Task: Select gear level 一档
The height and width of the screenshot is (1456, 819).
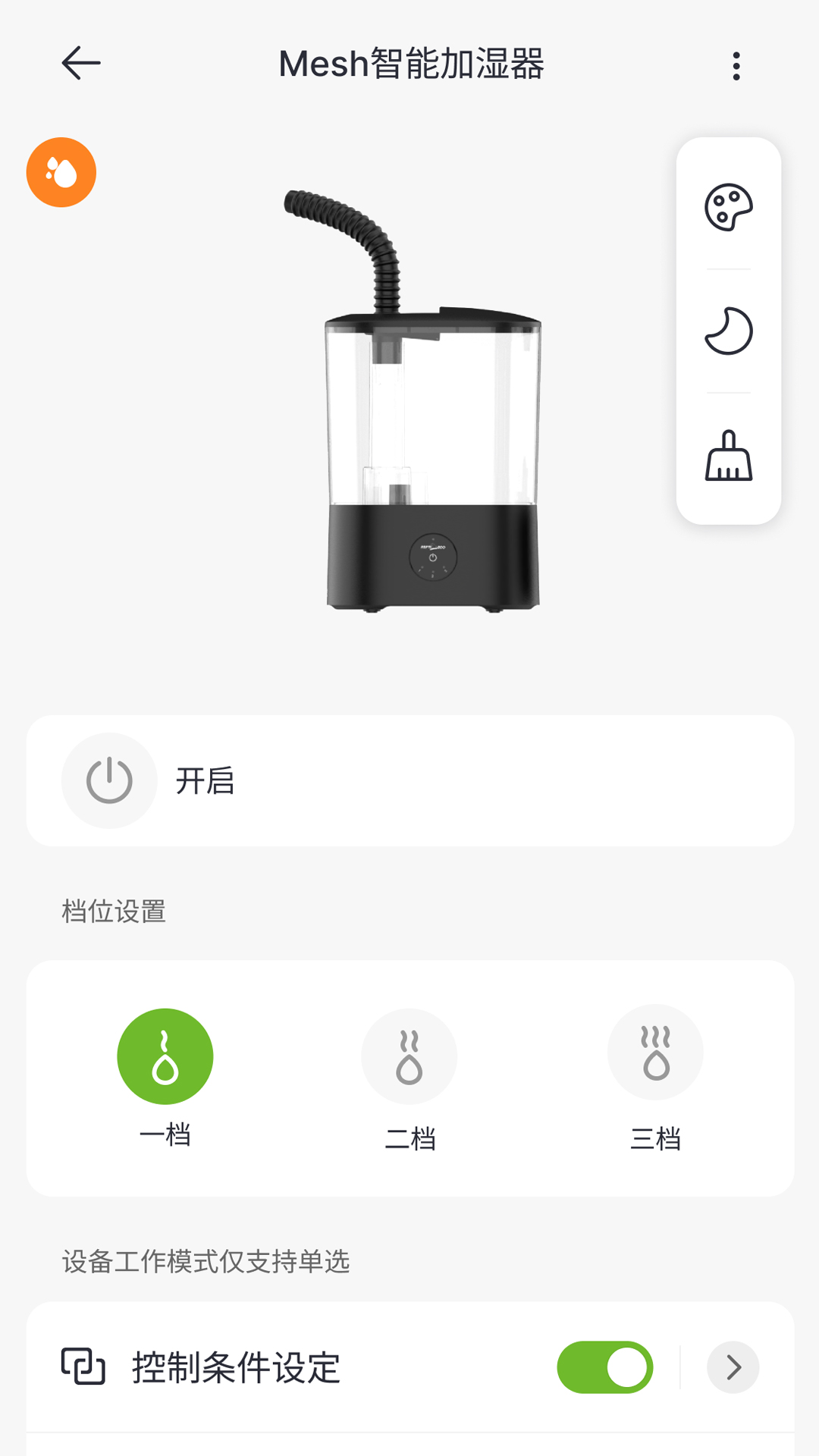Action: [165, 1056]
